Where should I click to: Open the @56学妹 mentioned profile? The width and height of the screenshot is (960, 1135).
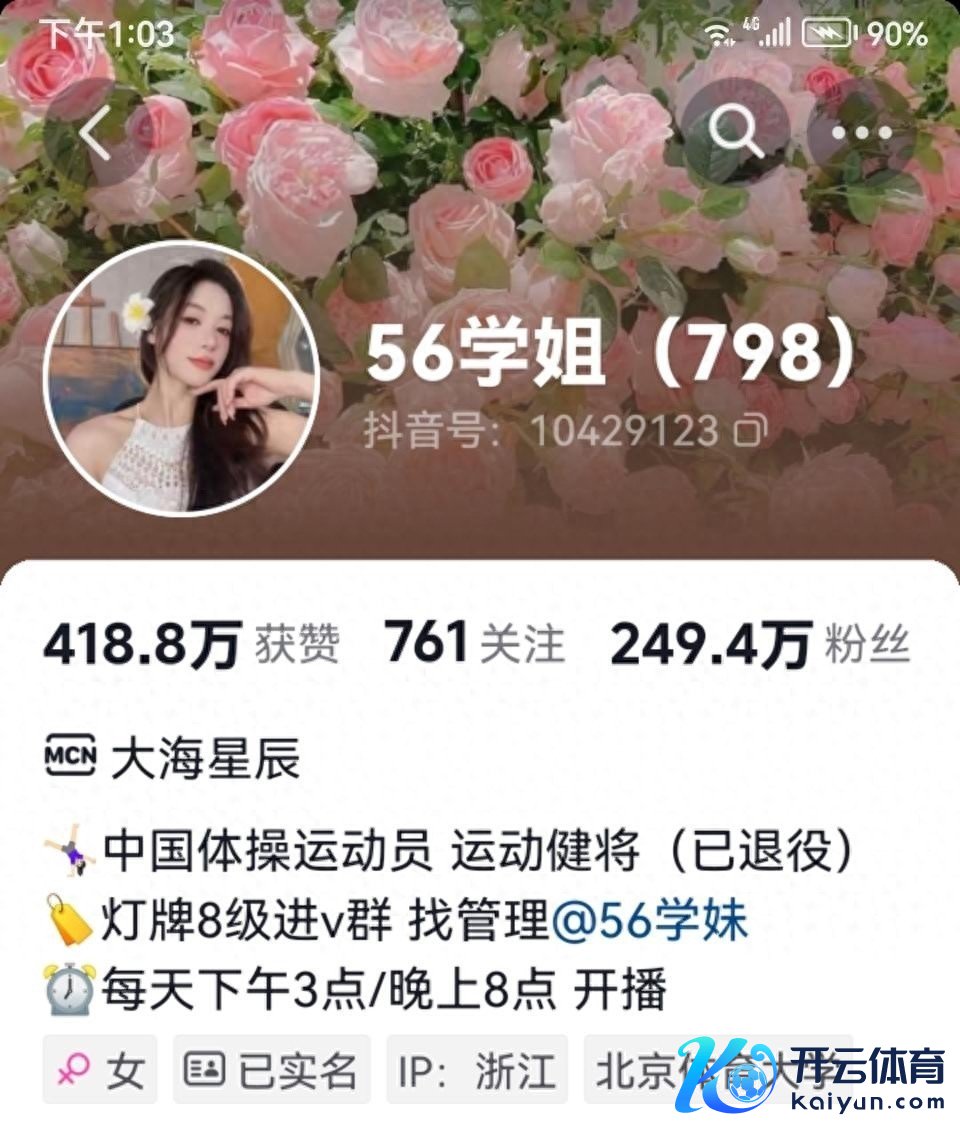coord(649,921)
